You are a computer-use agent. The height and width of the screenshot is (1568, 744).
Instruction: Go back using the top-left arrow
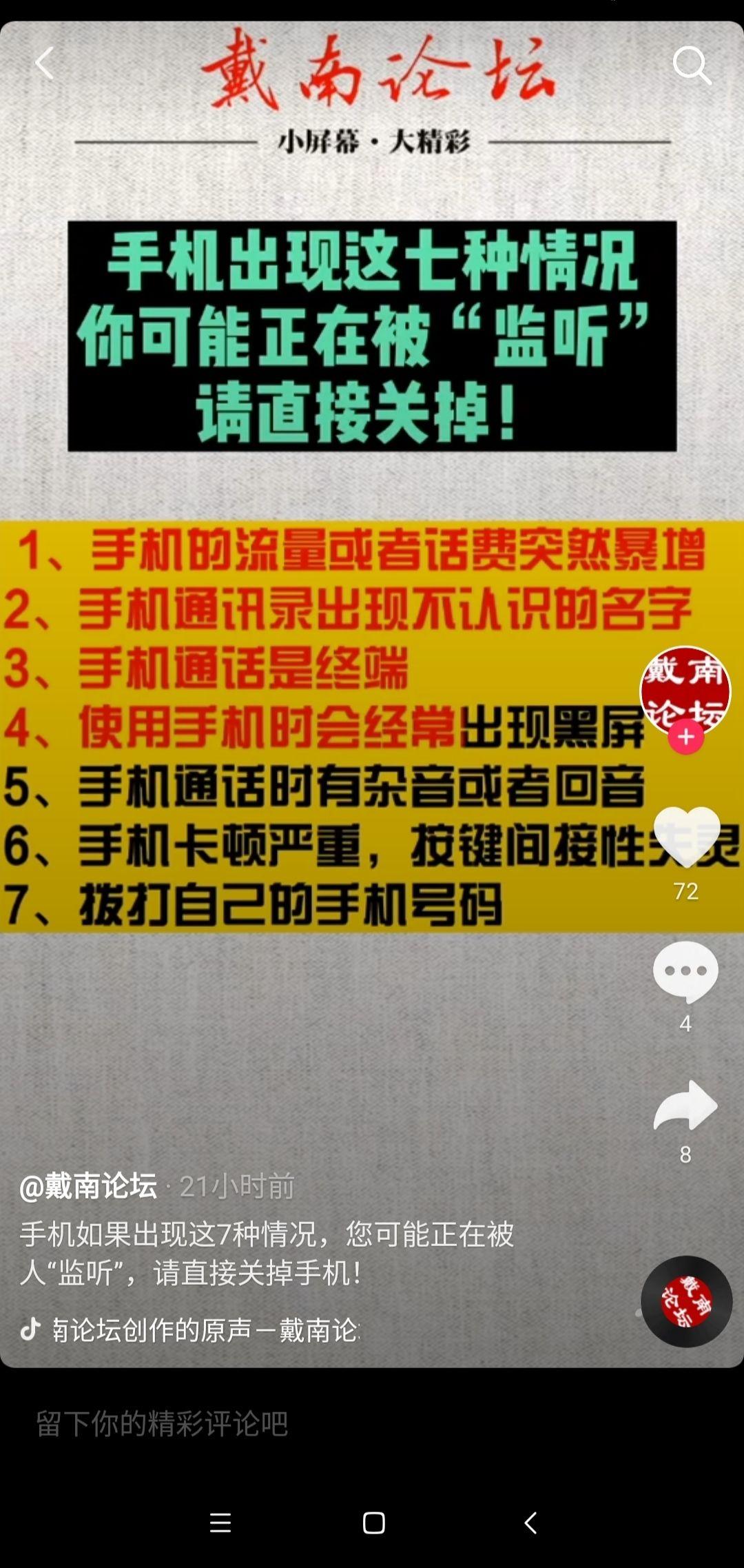tap(45, 64)
